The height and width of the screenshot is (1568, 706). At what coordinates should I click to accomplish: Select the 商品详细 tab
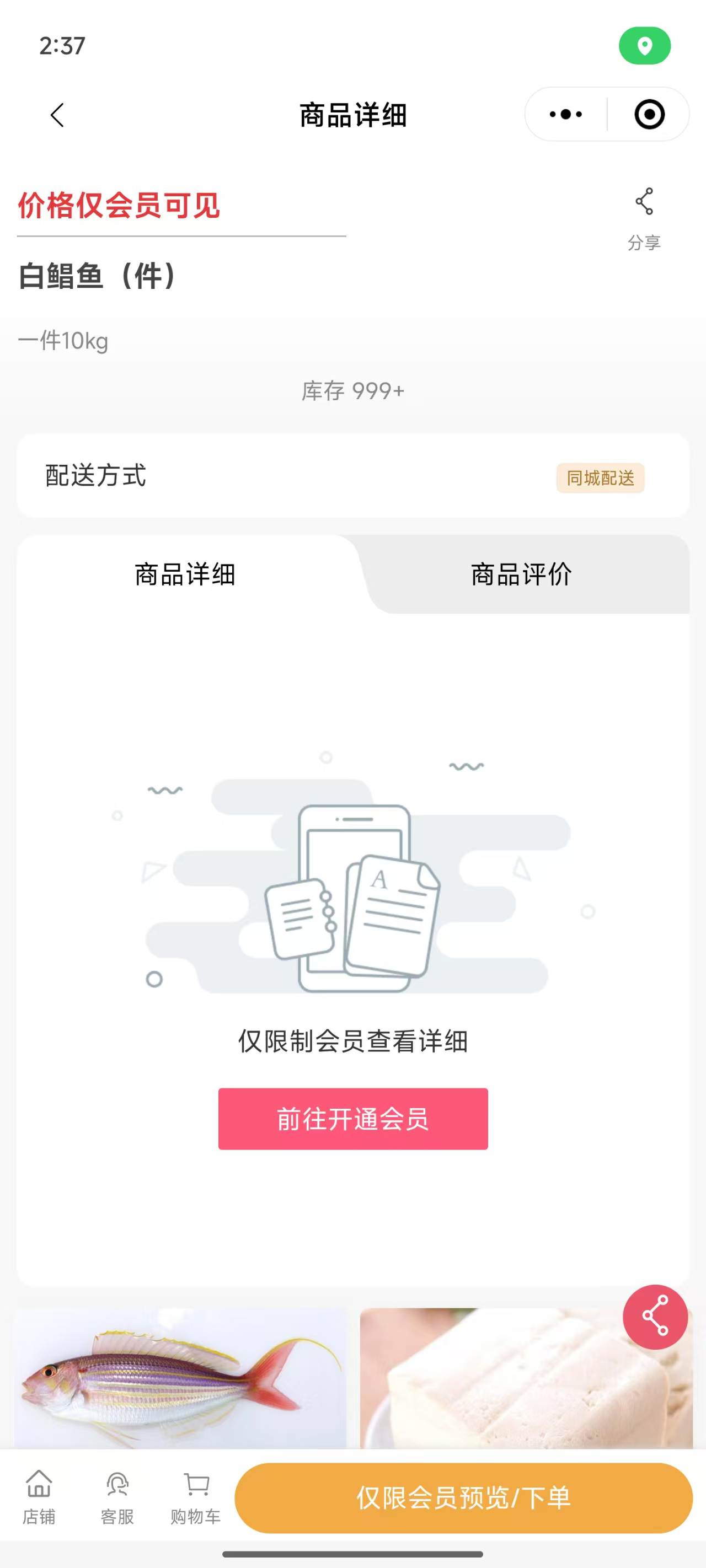click(185, 574)
